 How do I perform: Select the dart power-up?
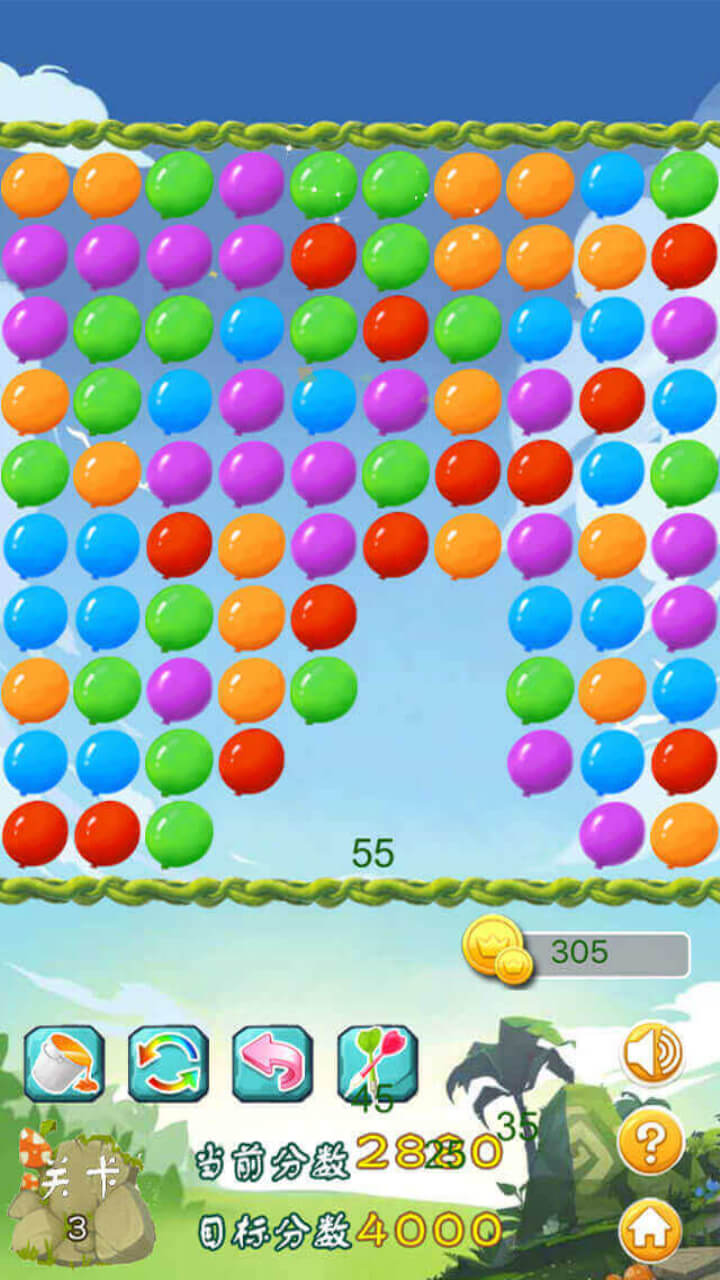377,1063
